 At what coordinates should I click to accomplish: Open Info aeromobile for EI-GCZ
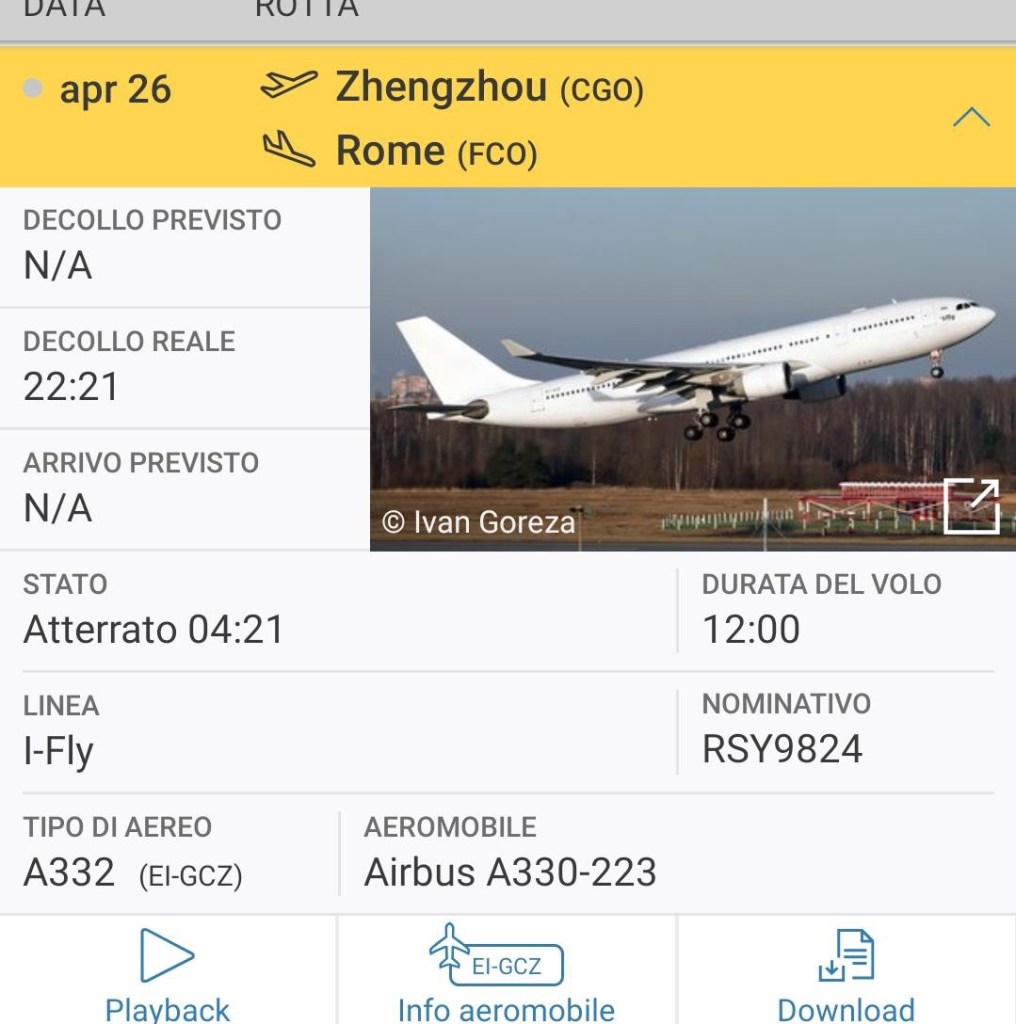coord(506,973)
